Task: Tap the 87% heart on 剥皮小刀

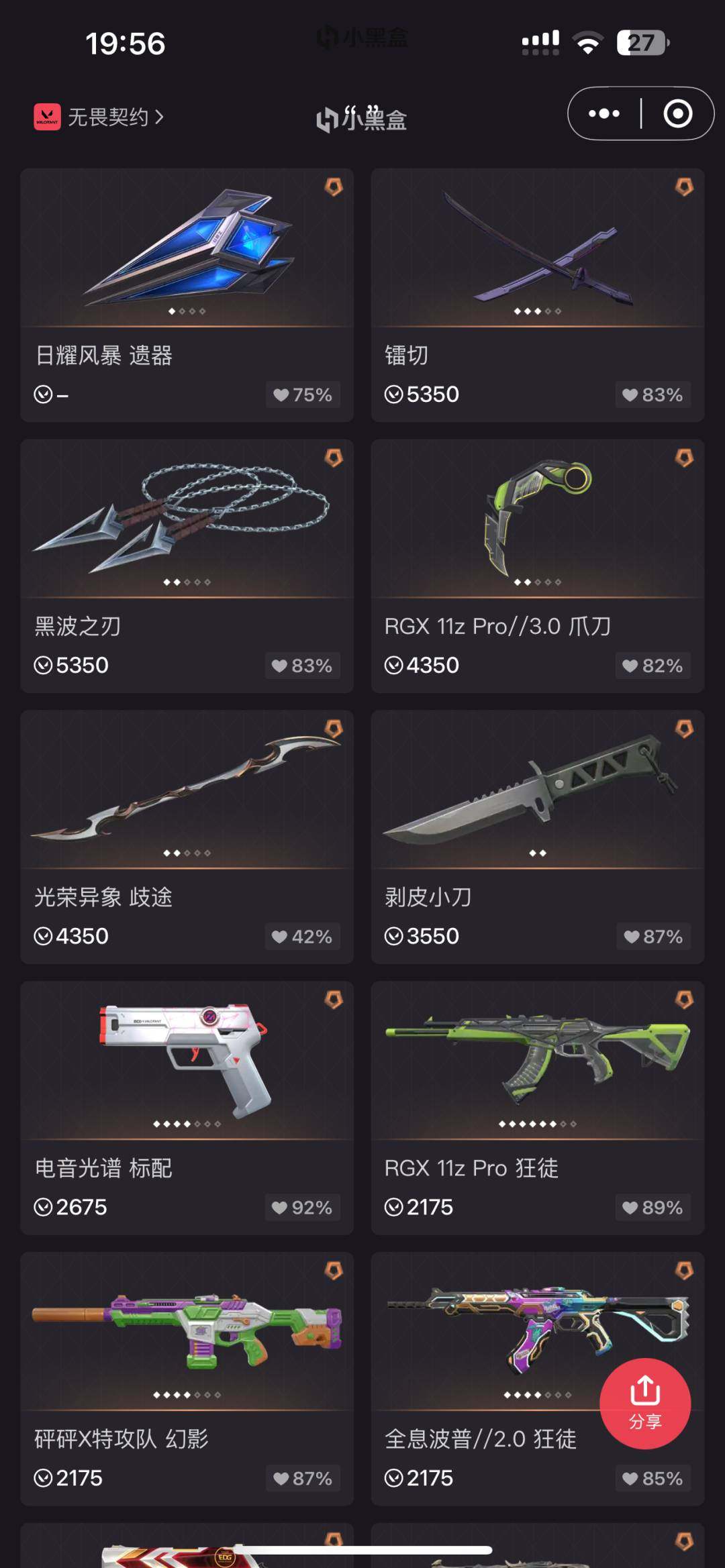Action: (x=652, y=937)
